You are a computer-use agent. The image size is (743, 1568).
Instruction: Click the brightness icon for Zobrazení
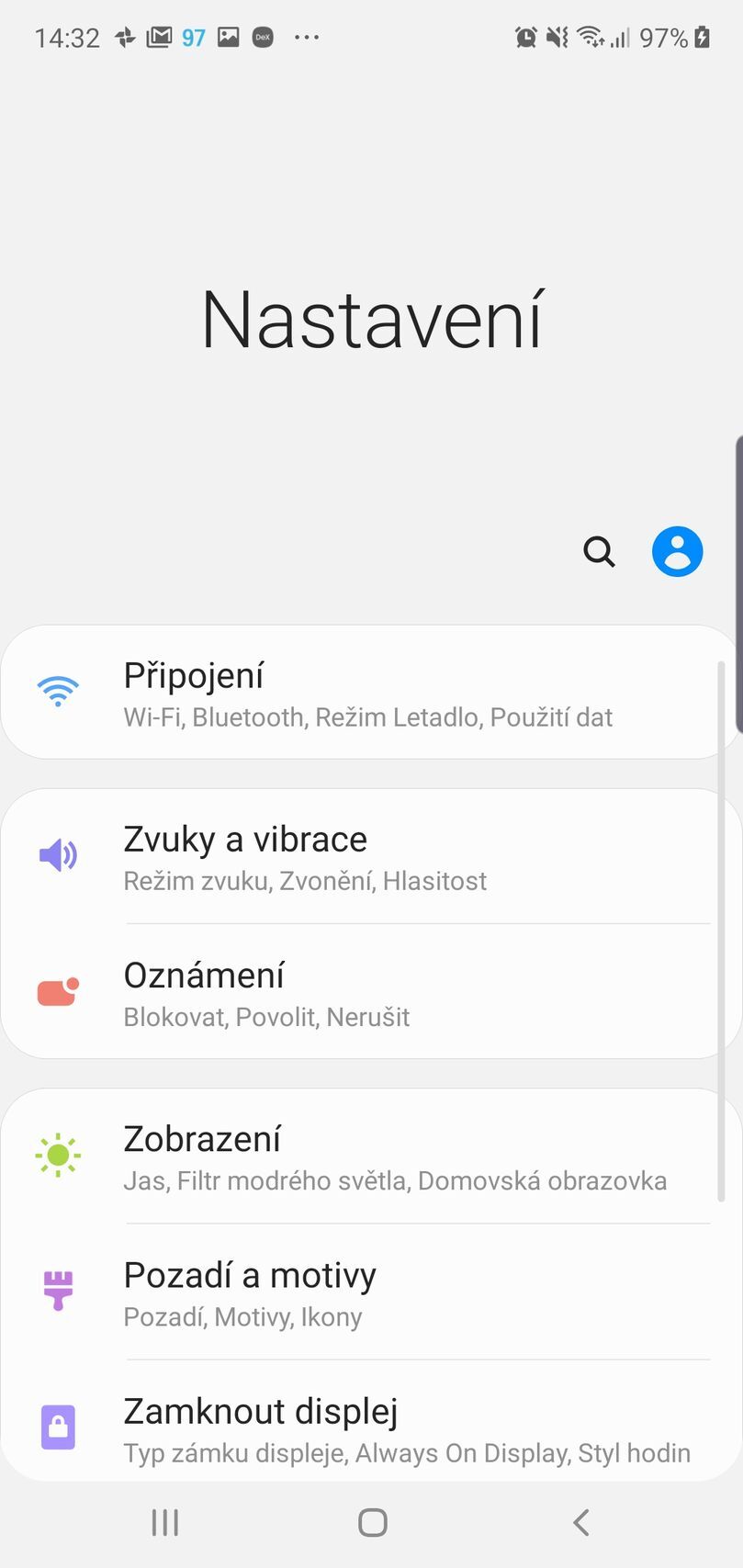click(x=57, y=1155)
